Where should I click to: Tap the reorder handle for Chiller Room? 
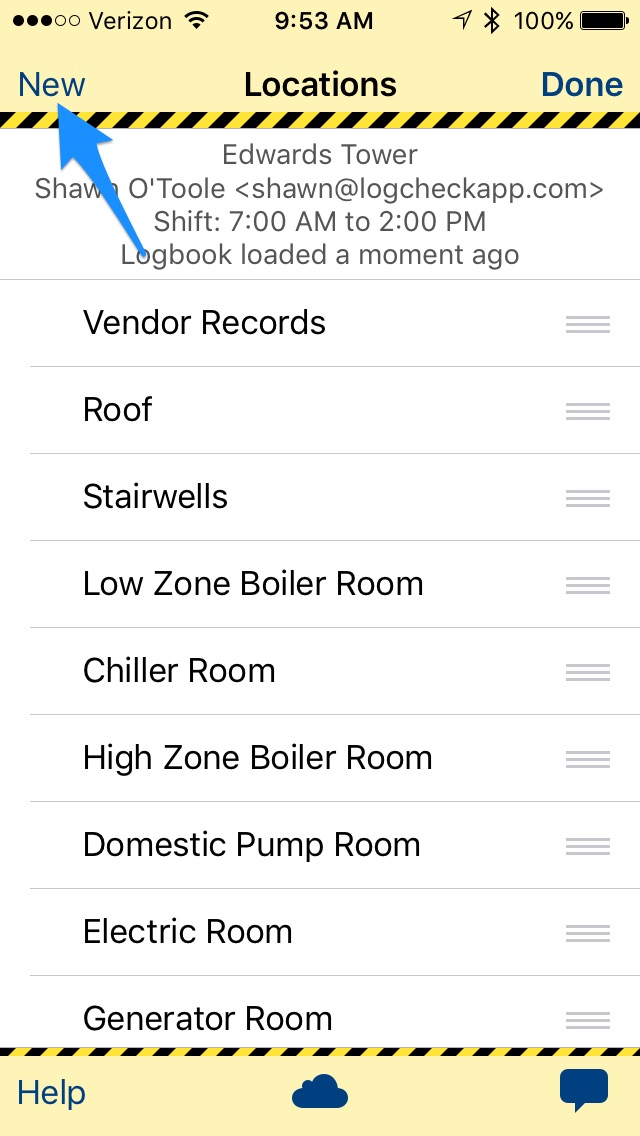(587, 671)
